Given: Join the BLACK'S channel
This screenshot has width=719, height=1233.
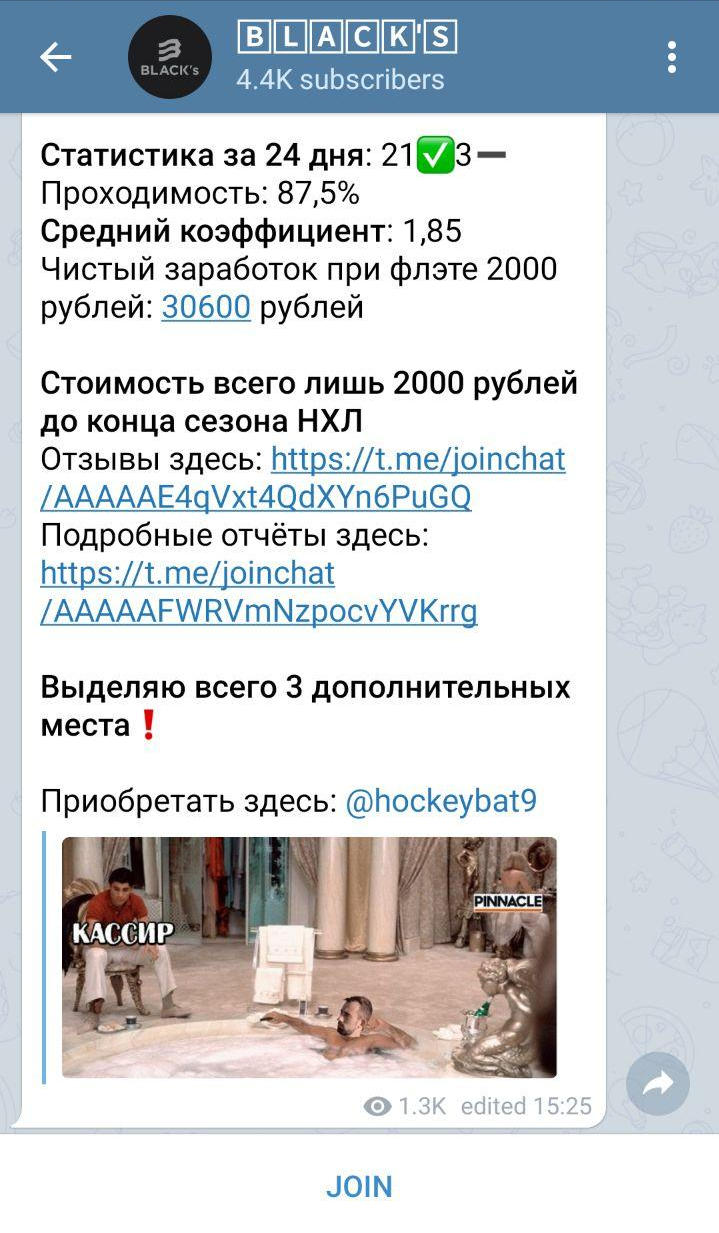Looking at the screenshot, I should click(x=359, y=1186).
